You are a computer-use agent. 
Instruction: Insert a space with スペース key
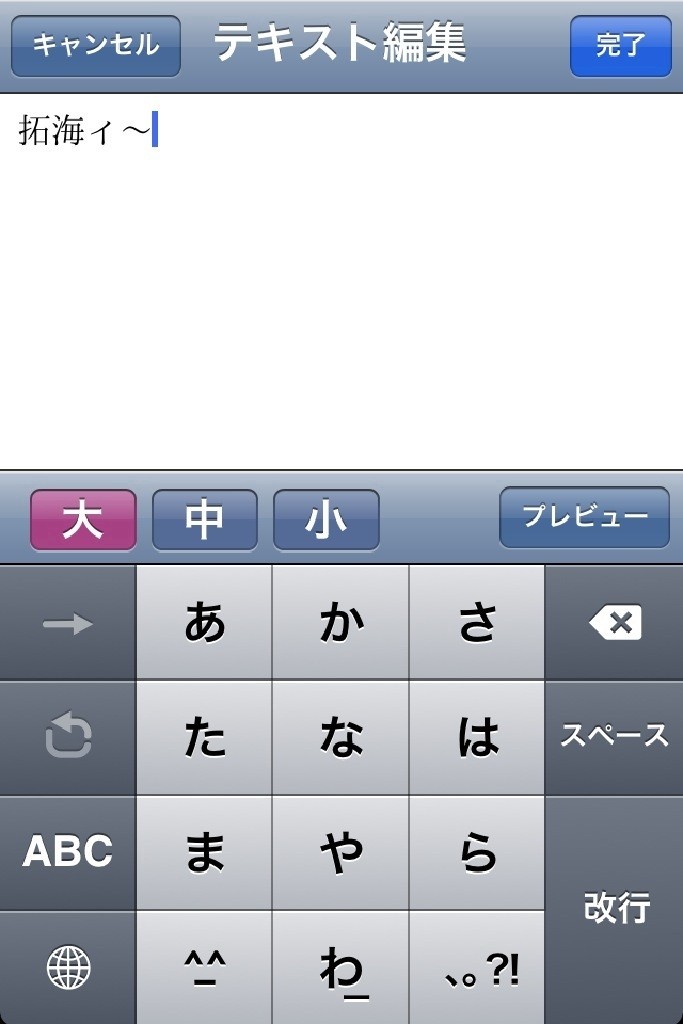[614, 737]
